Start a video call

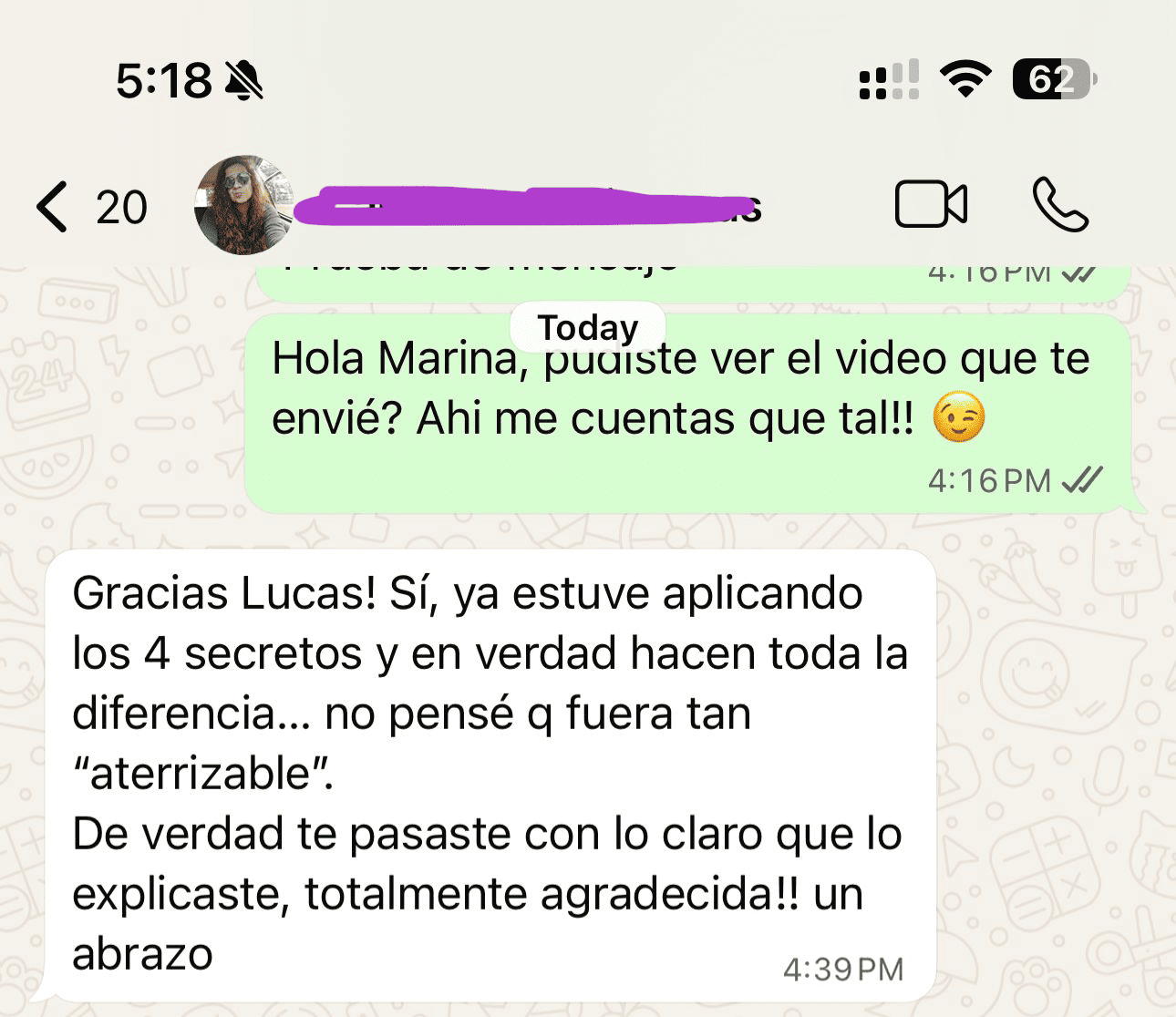[930, 204]
